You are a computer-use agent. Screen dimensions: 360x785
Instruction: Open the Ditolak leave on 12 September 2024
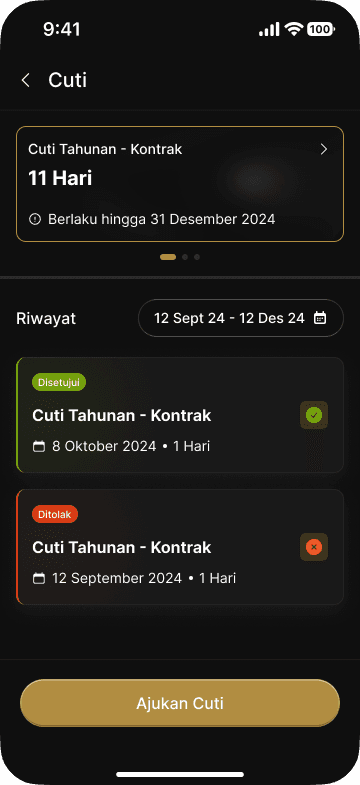(180, 547)
